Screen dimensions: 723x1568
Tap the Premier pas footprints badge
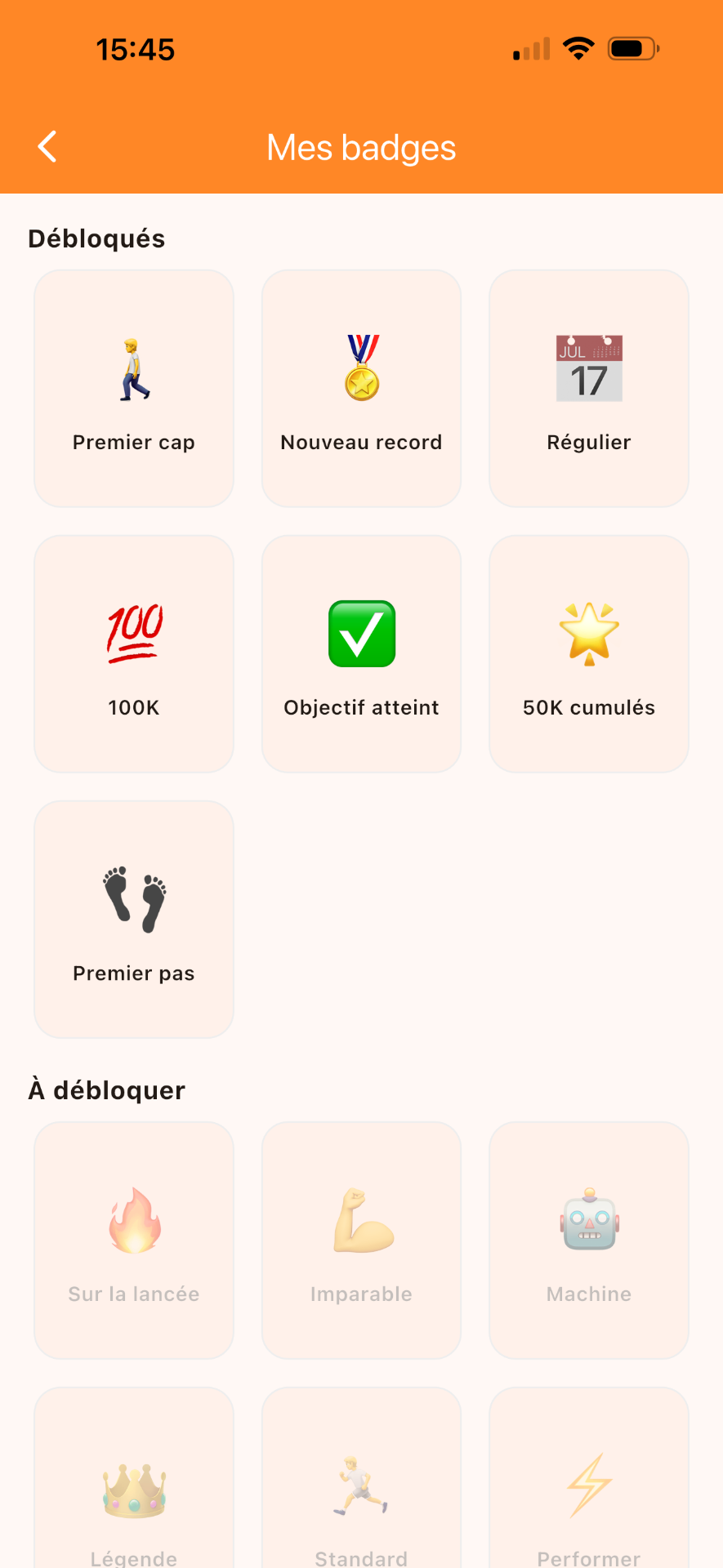point(133,919)
